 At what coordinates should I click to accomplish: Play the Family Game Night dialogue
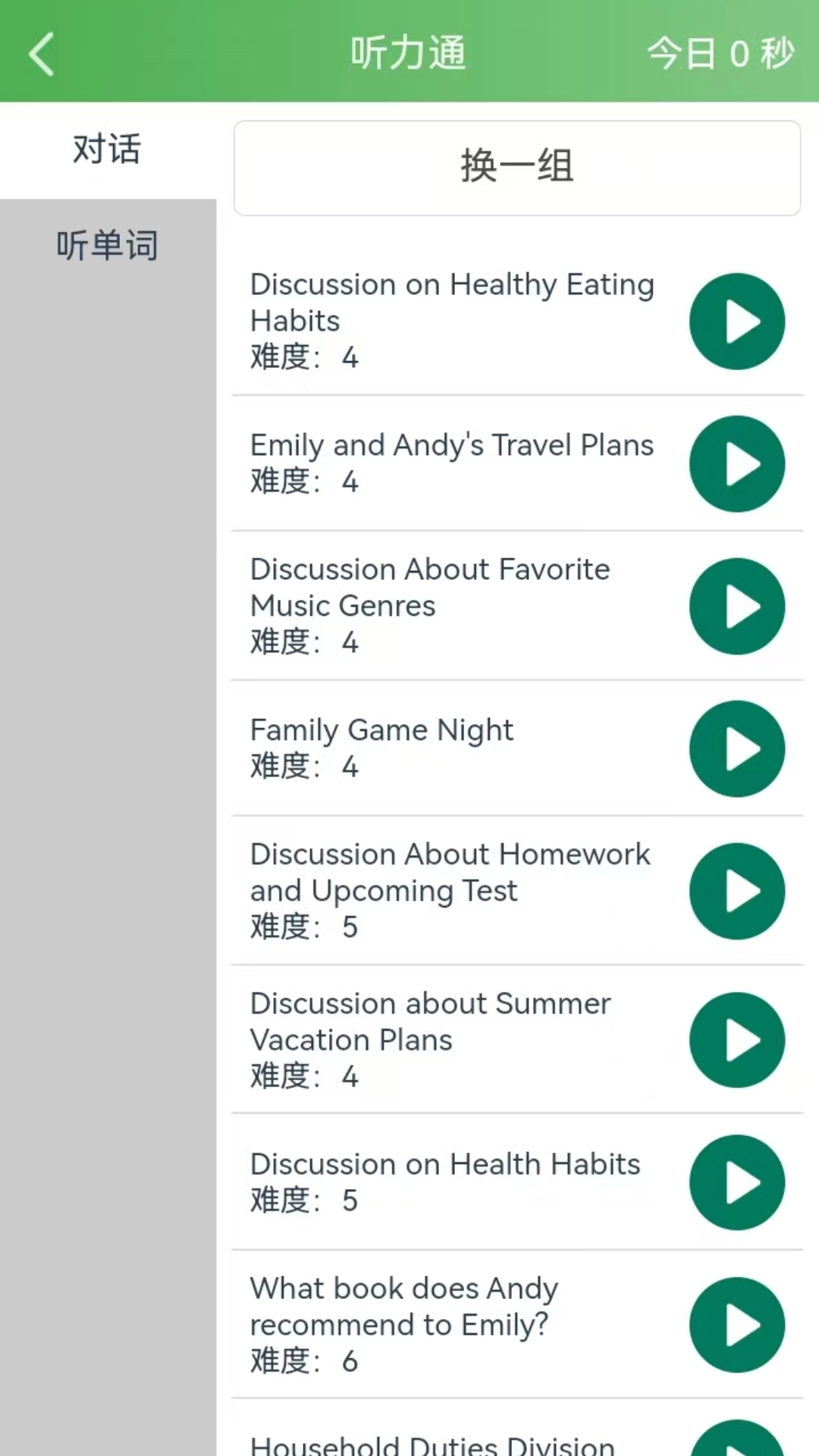coord(736,748)
